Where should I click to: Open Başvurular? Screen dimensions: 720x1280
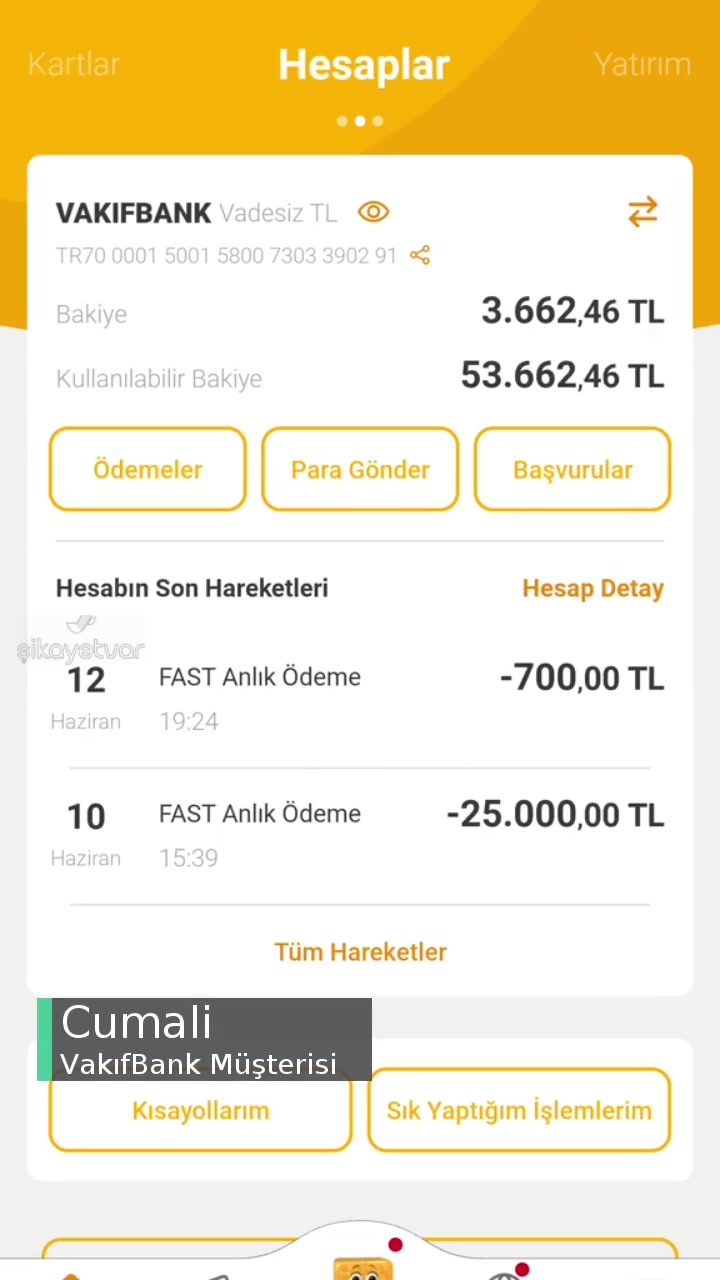572,469
